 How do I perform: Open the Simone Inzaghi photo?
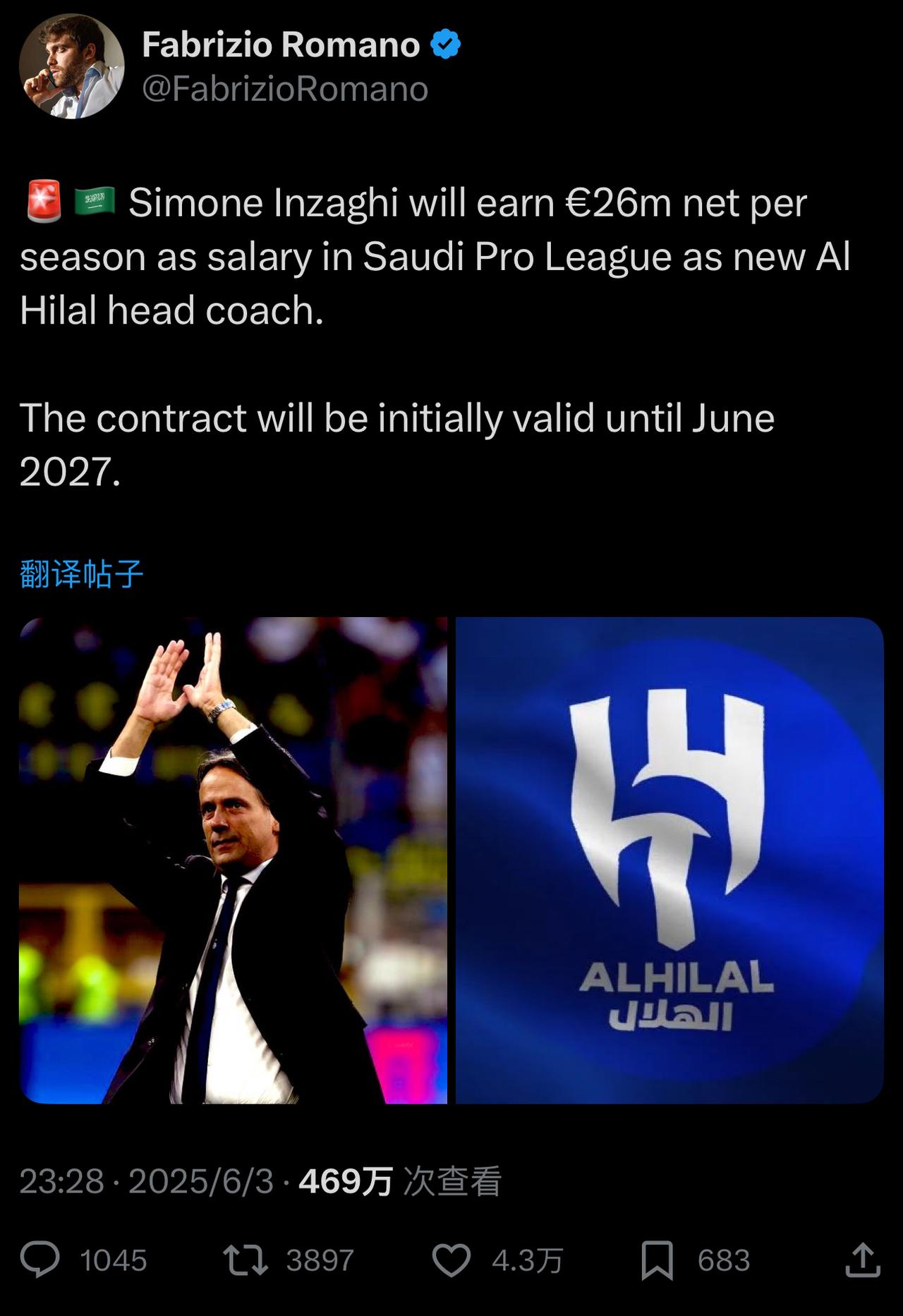click(x=234, y=860)
